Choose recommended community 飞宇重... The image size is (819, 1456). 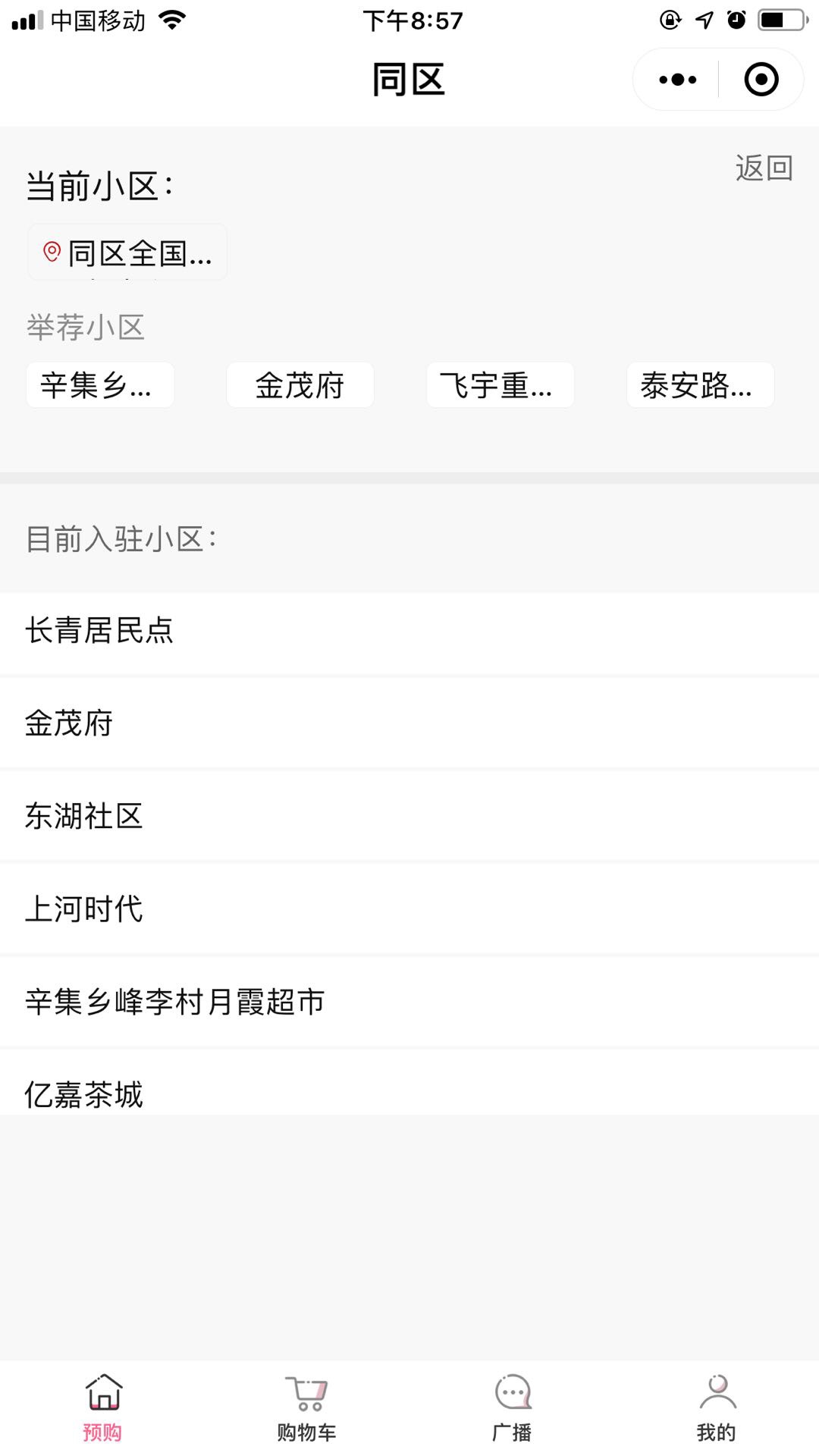500,385
